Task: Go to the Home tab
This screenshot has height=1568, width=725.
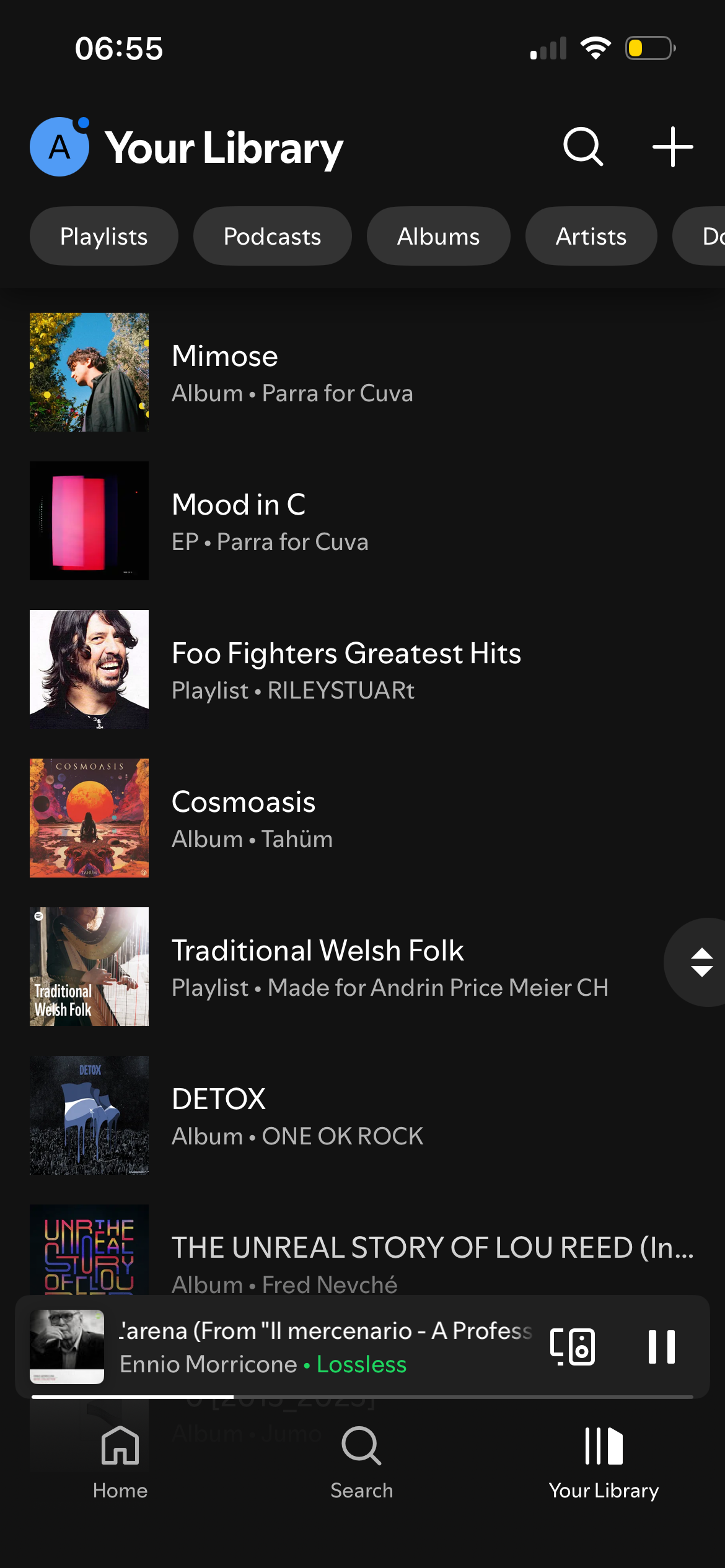Action: pyautogui.click(x=120, y=1461)
